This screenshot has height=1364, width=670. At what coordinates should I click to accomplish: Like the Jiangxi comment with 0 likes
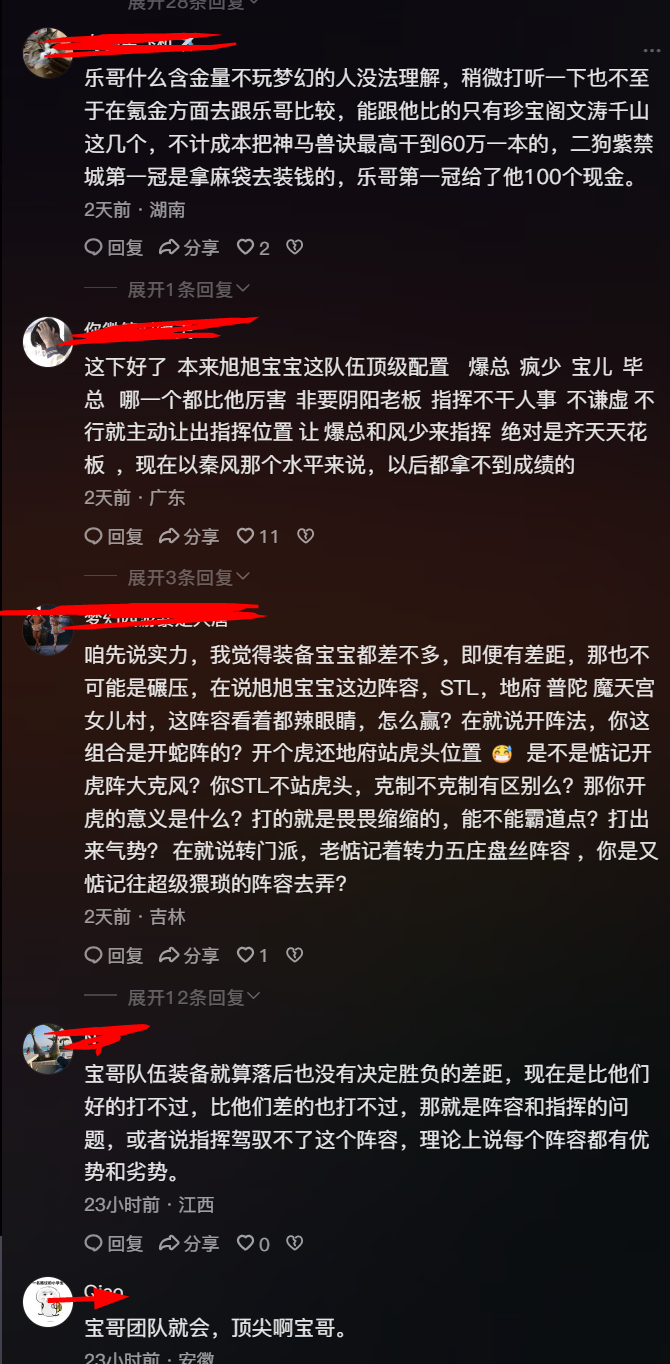[x=252, y=1244]
